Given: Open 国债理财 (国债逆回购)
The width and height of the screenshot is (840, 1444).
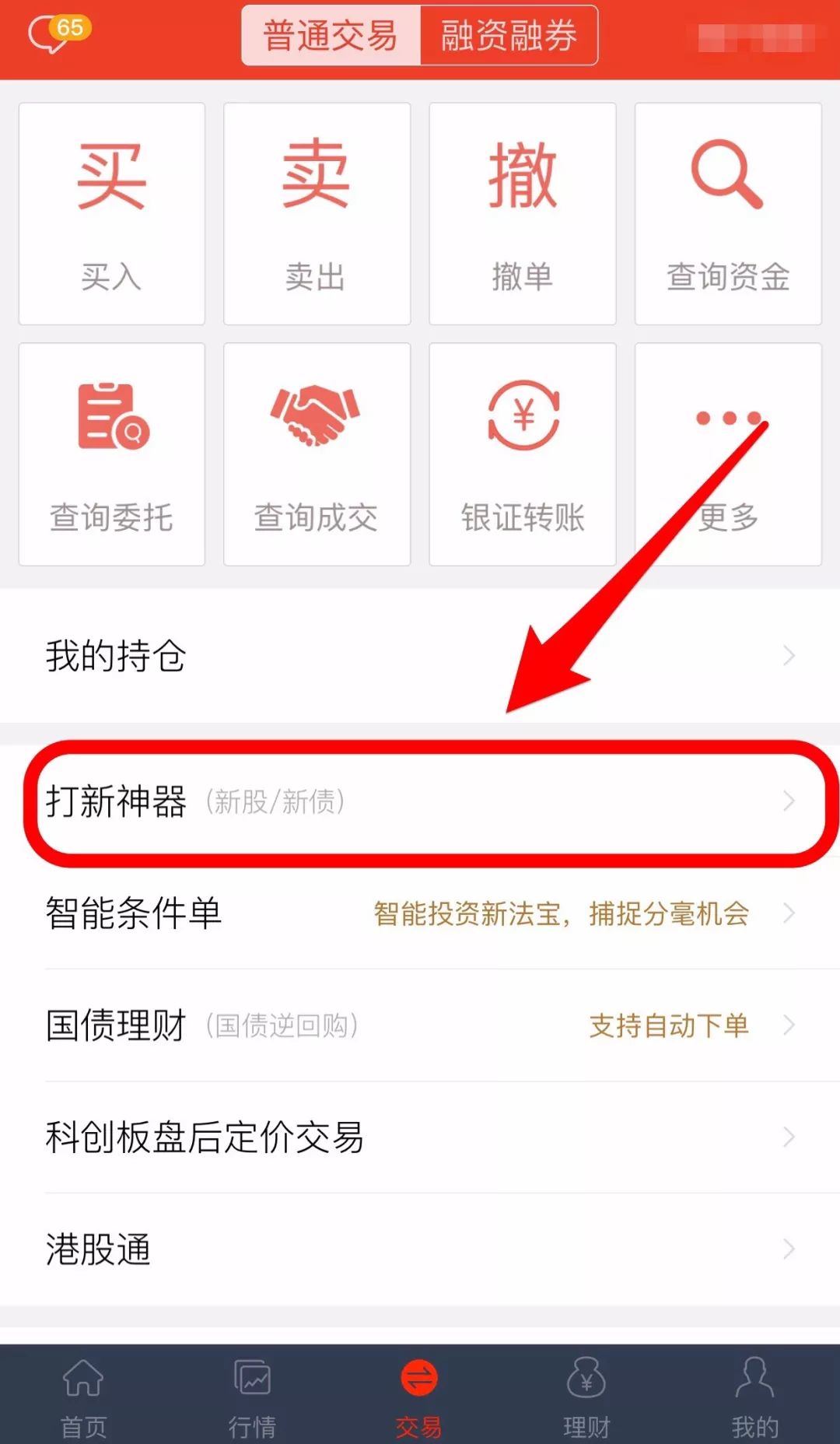Looking at the screenshot, I should pos(420,1025).
